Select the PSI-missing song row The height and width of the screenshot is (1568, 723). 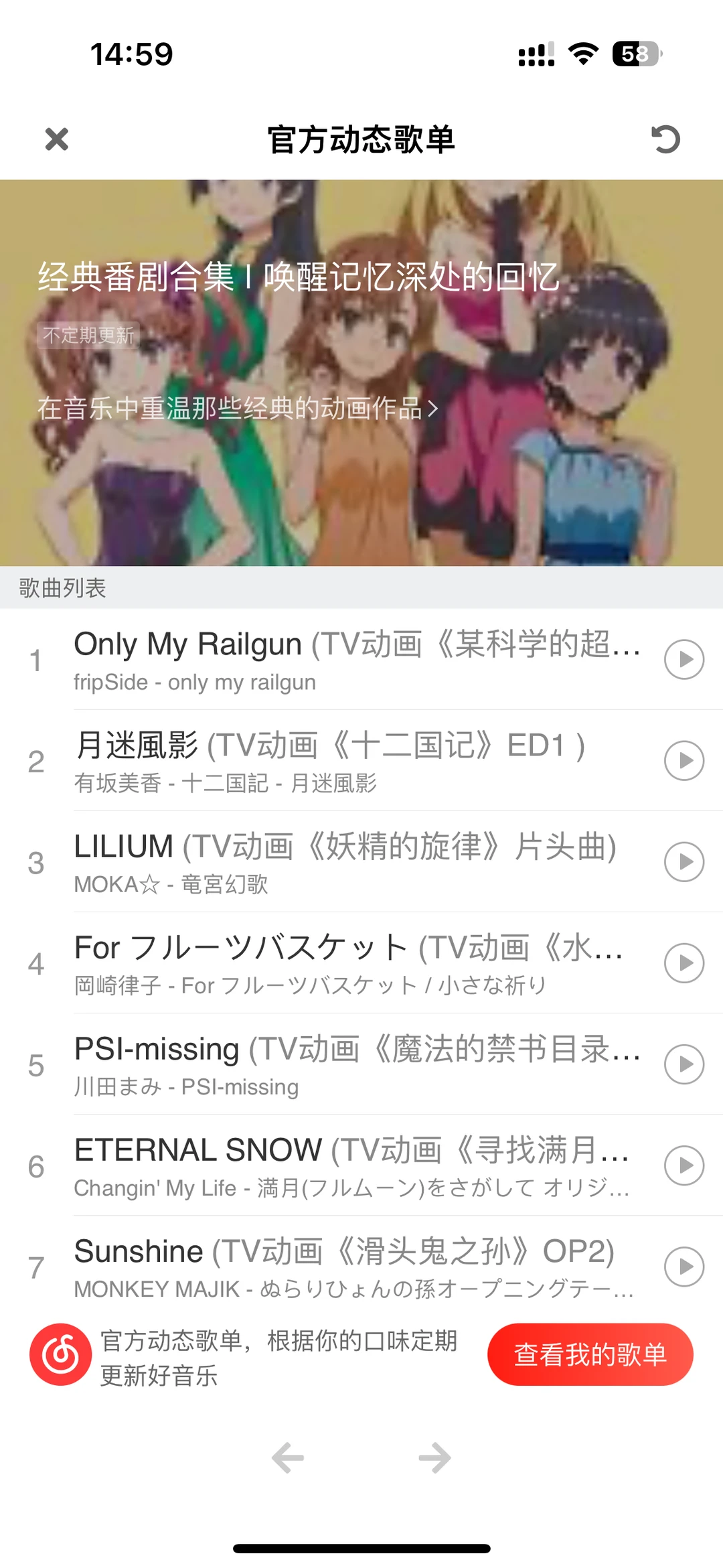point(355,1064)
